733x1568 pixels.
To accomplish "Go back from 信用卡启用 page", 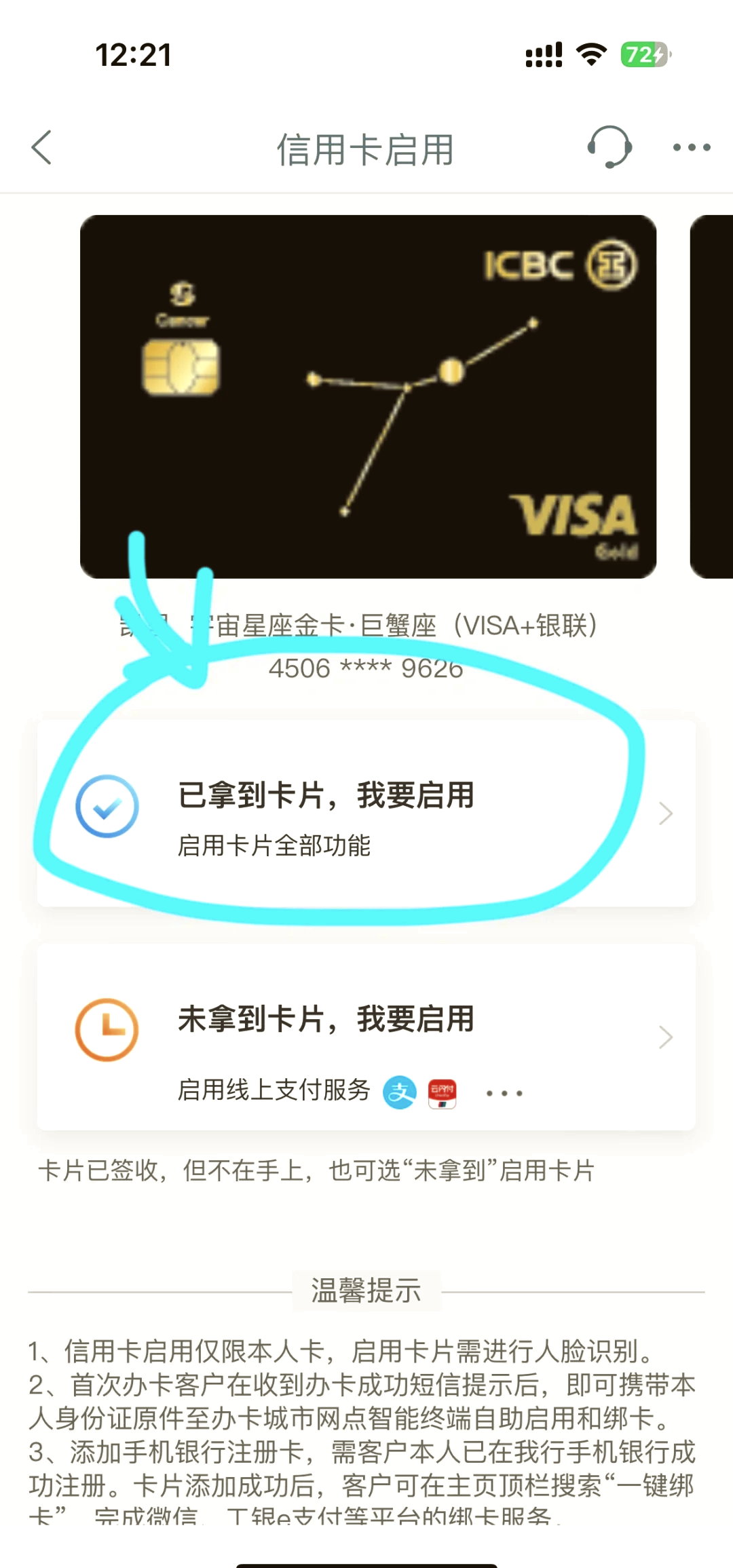I will [x=42, y=148].
